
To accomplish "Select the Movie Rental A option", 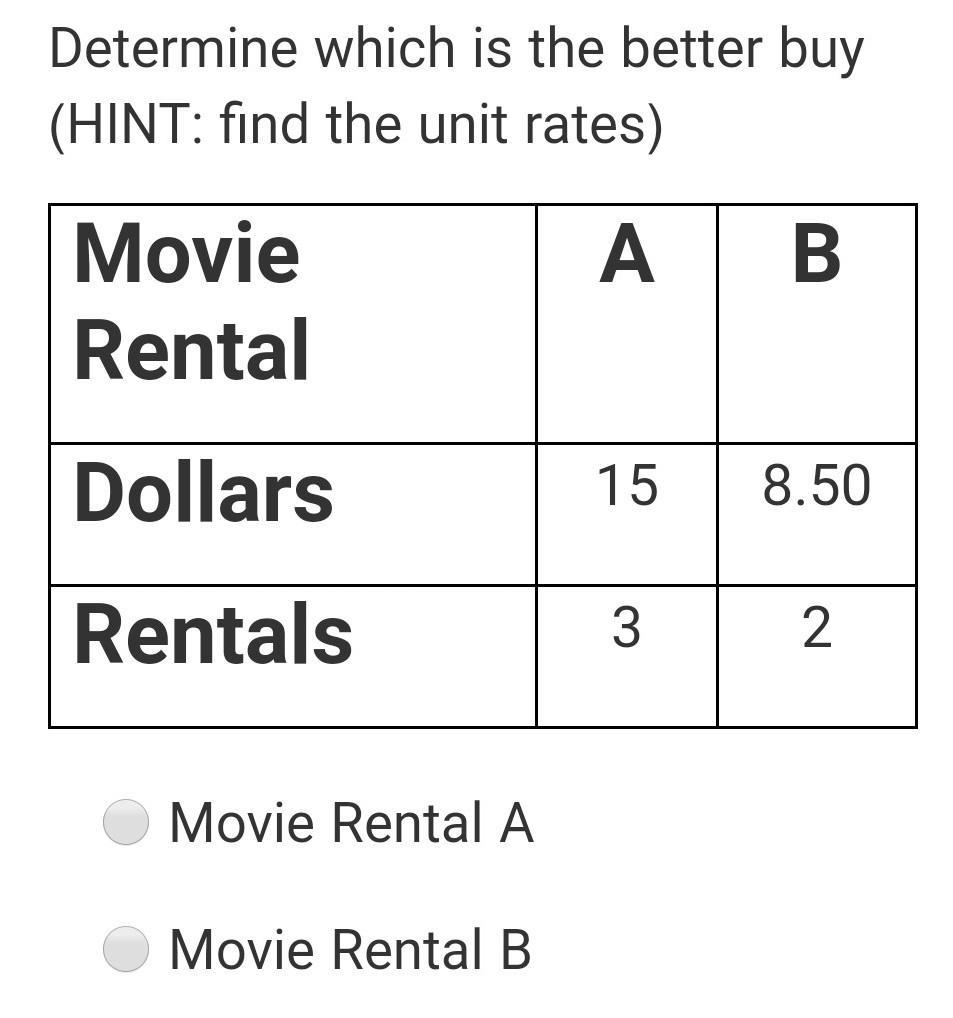I will coord(127,823).
